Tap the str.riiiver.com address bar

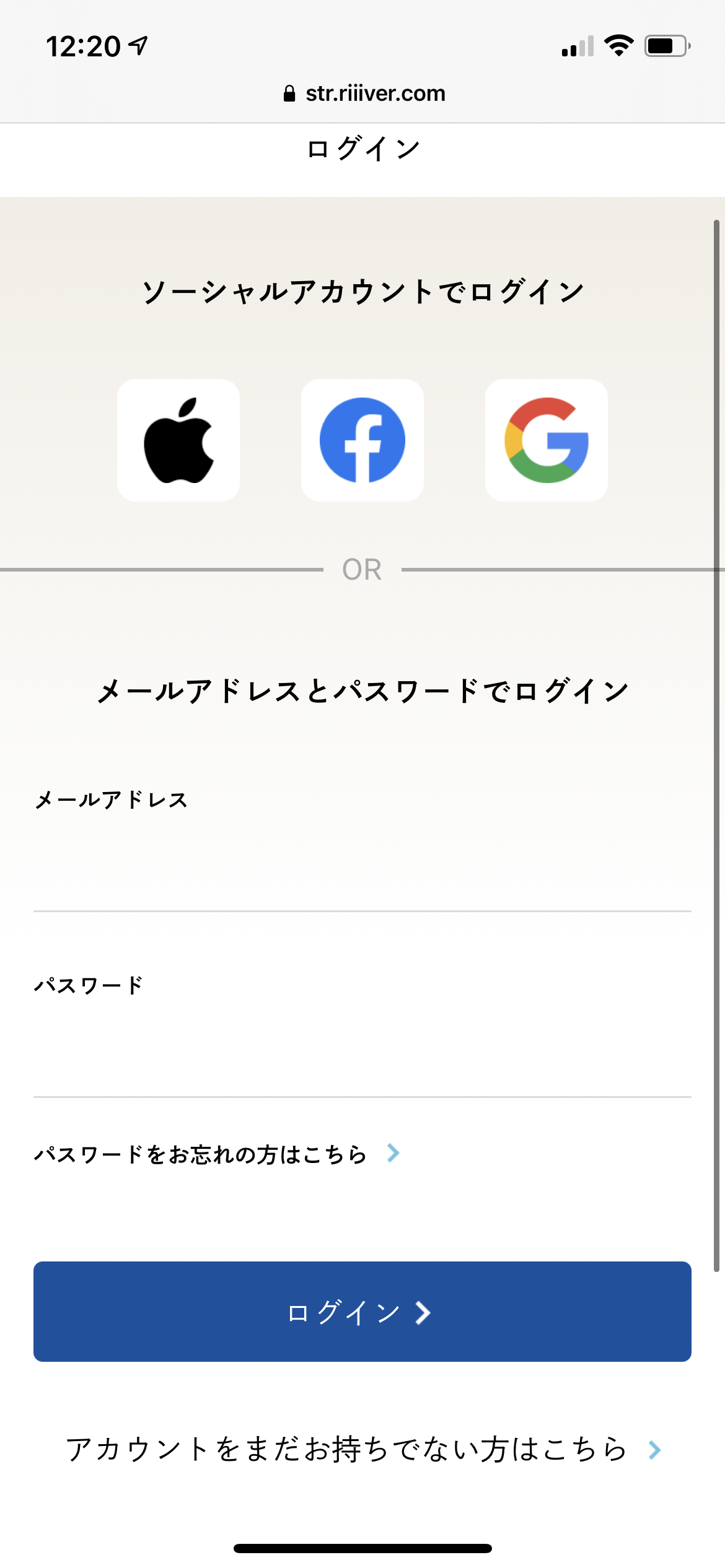coord(364,94)
